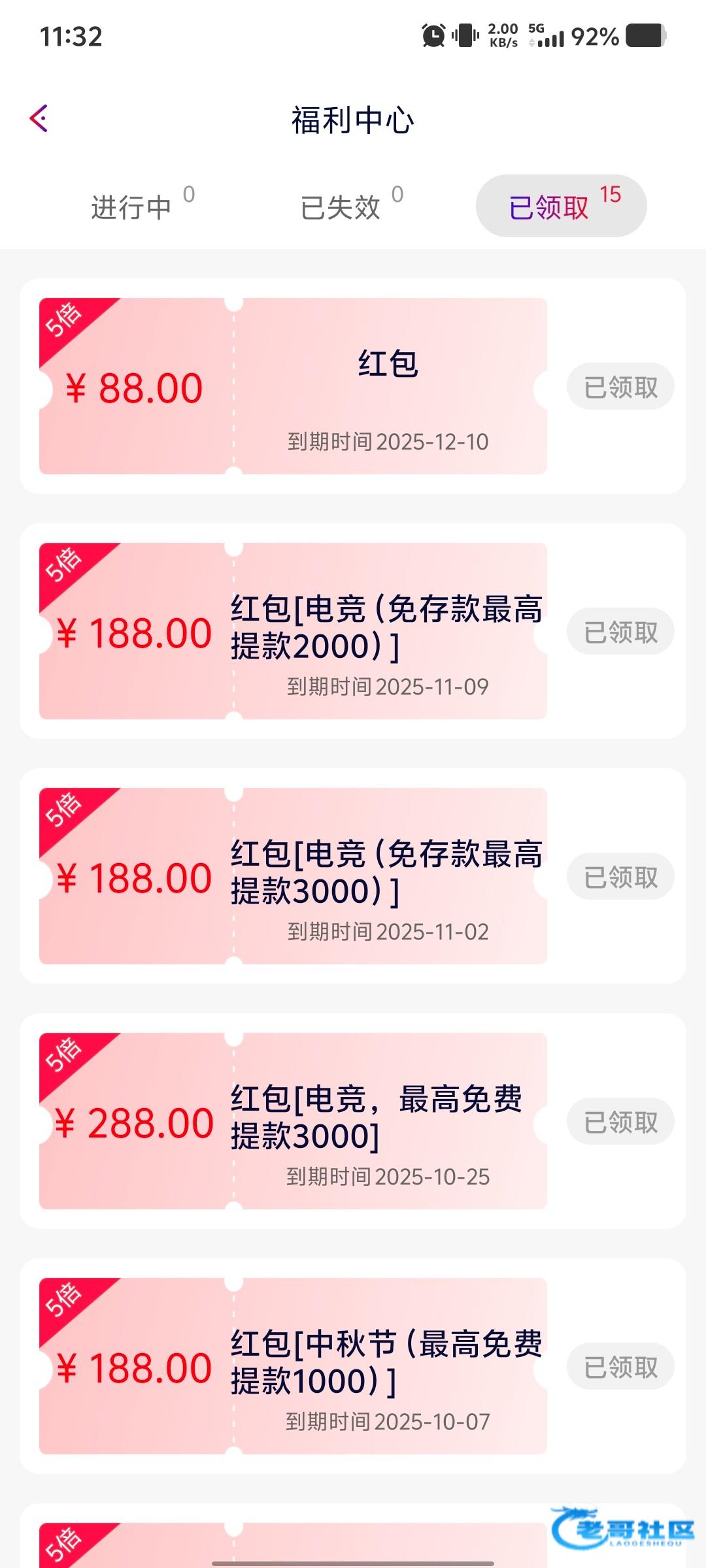Screen dimensions: 706x1568
Task: Open the 红包 coupon expiring 2025-11-09
Action: (293, 631)
